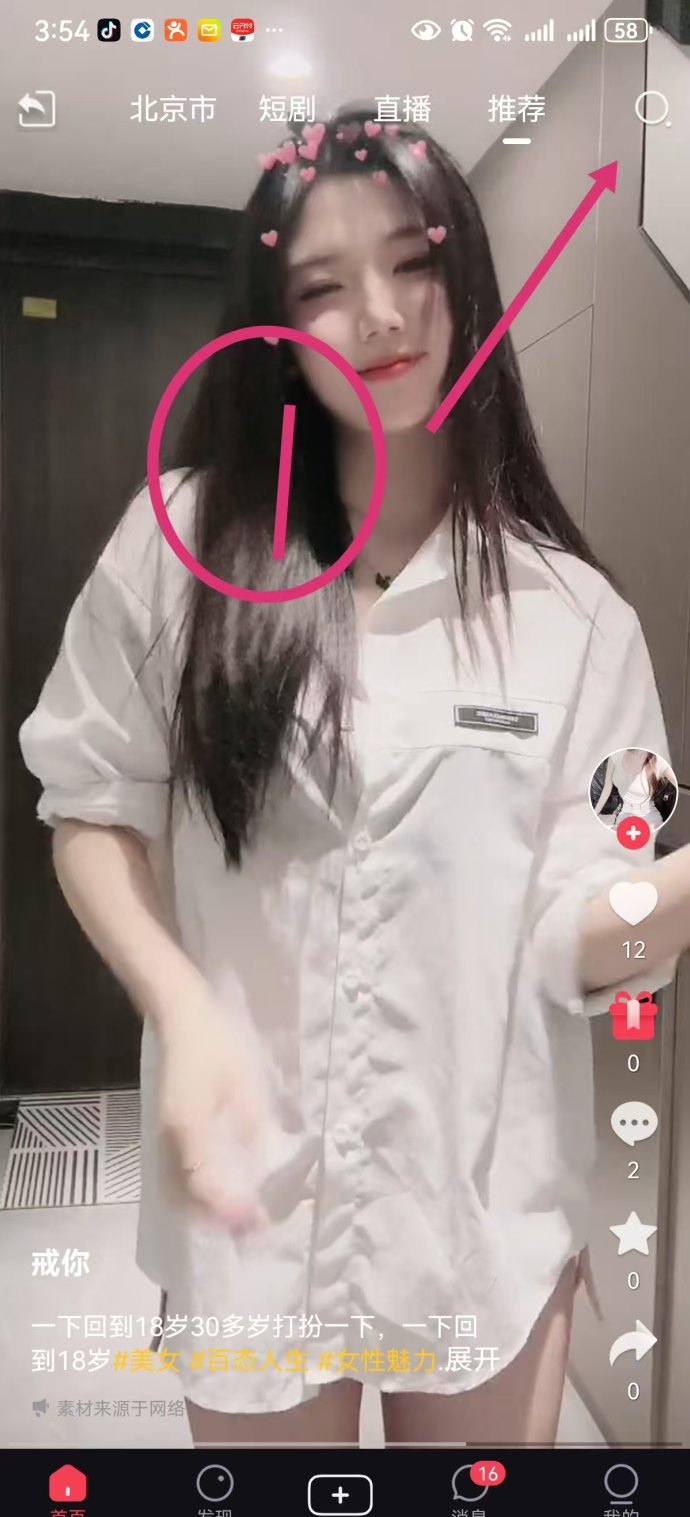
Task: Expand the caption with 展开
Action: (472, 1360)
